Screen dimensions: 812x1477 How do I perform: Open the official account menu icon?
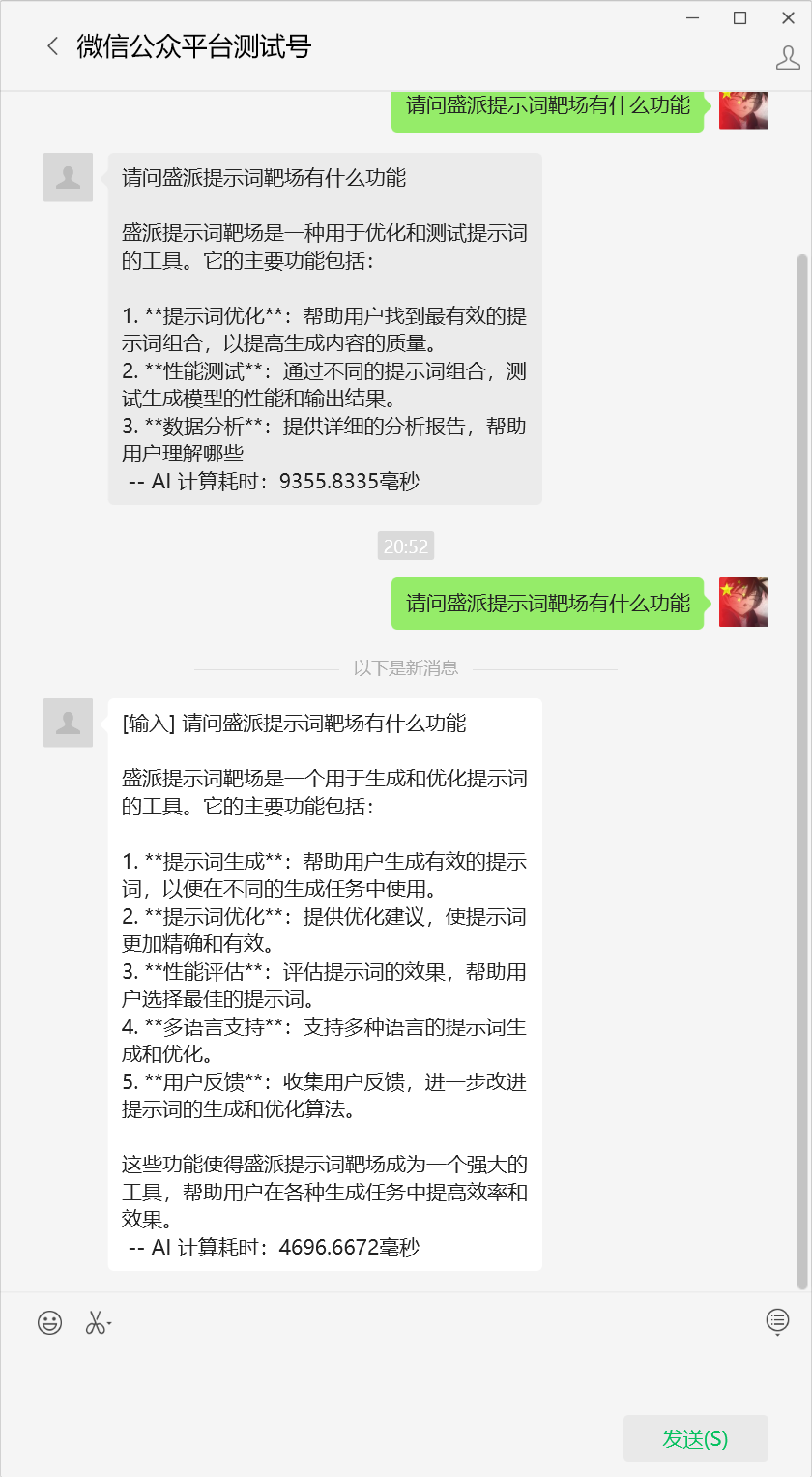coord(777,1320)
